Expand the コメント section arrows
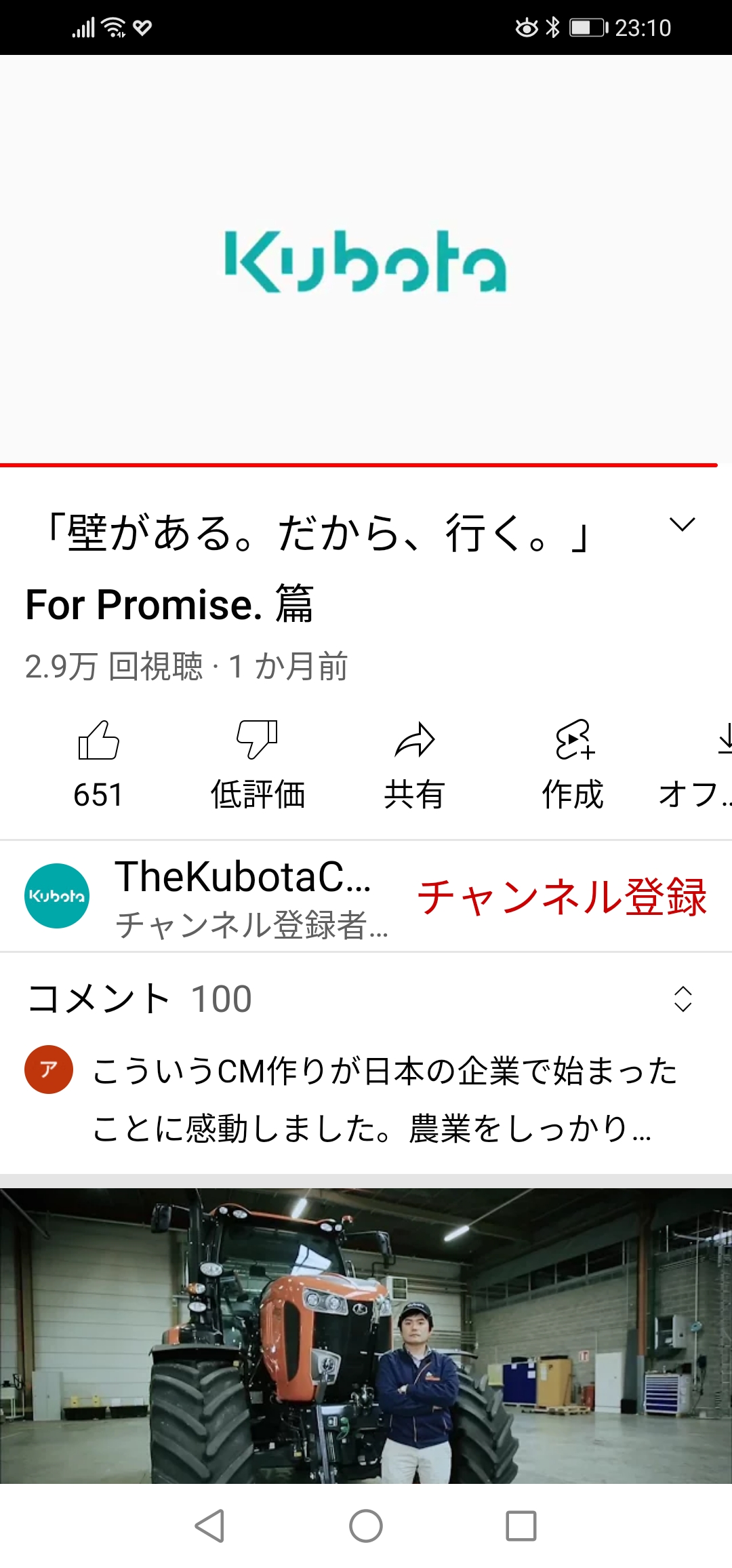Viewport: 732px width, 1568px height. tap(683, 999)
